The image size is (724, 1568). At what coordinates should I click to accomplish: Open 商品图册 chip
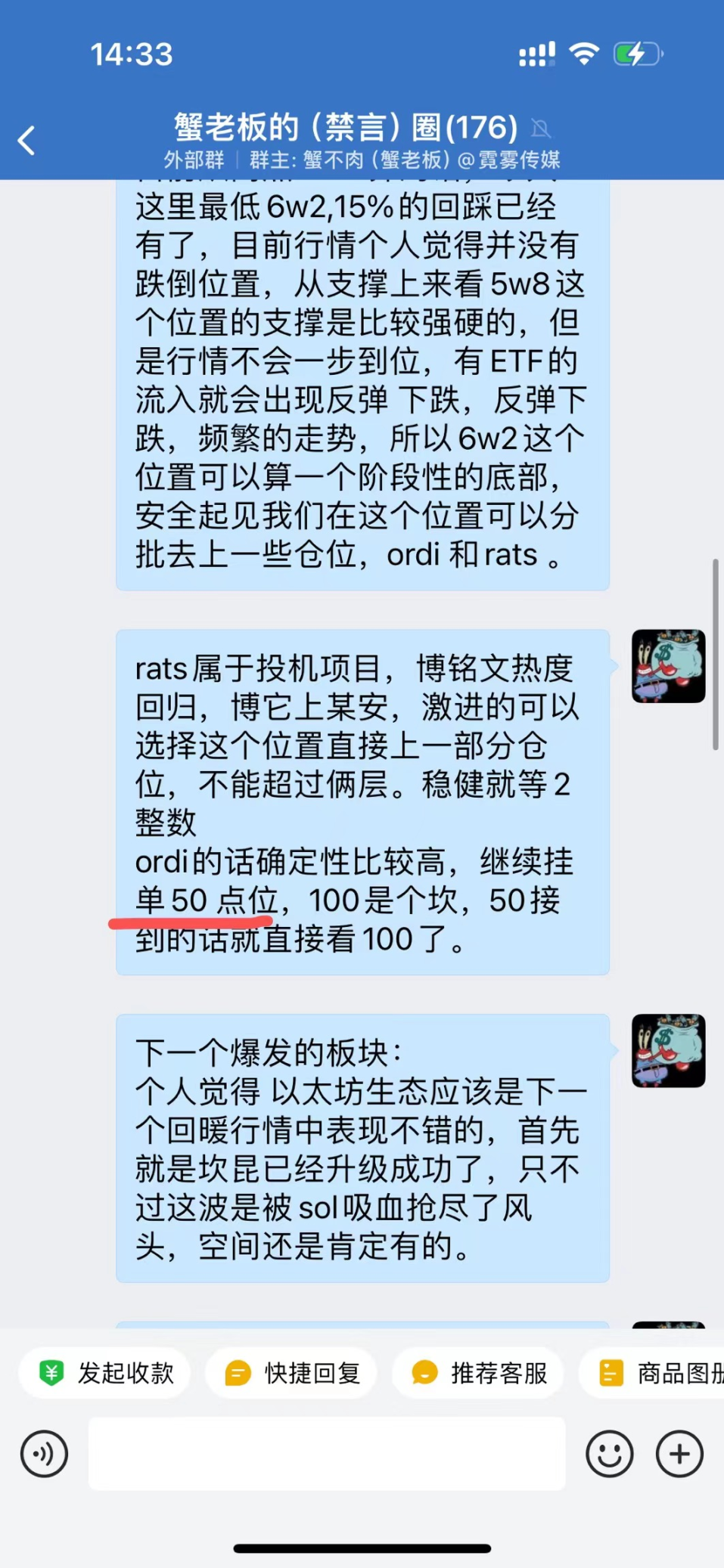658,1372
